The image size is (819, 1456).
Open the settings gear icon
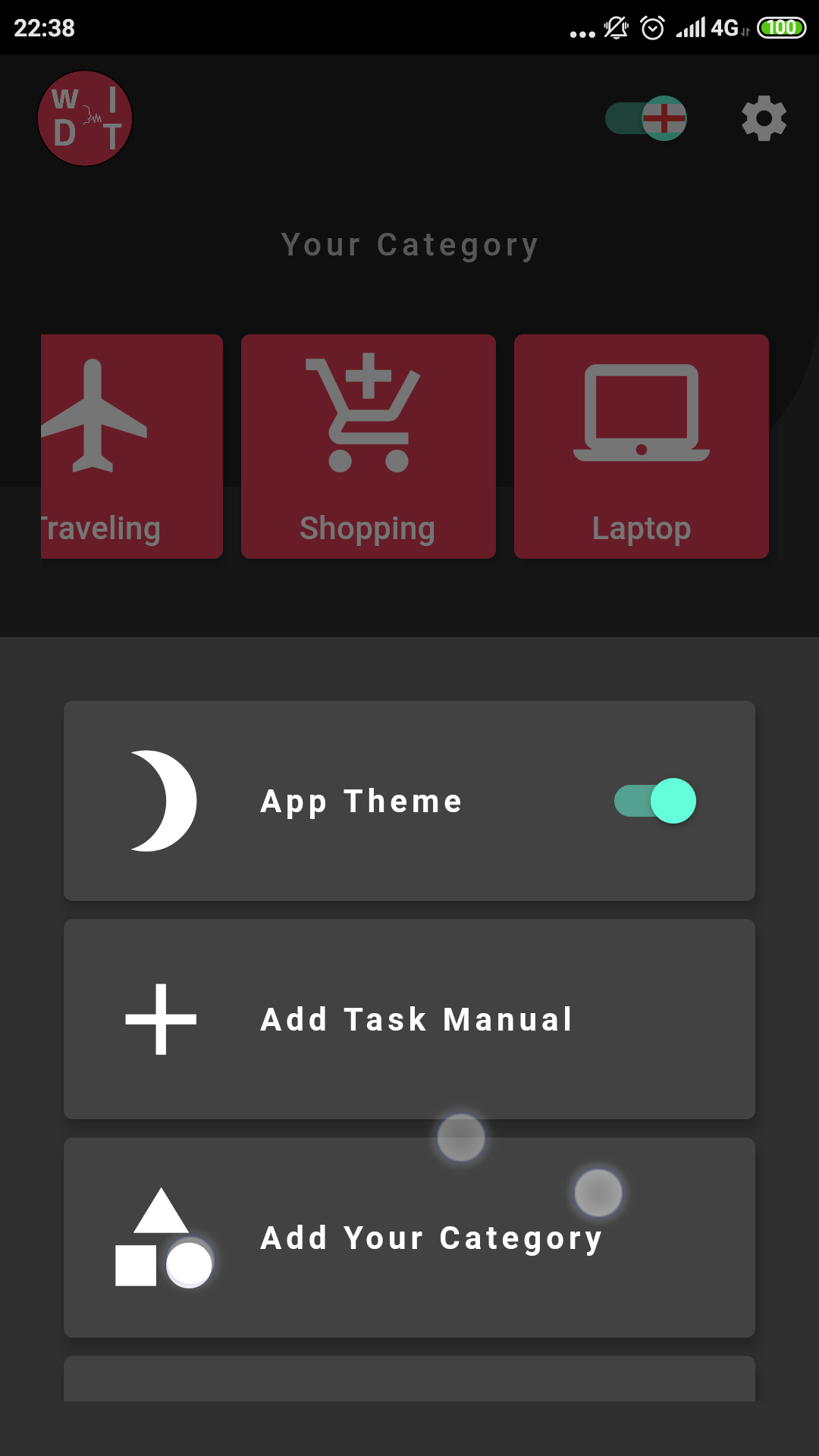pyautogui.click(x=764, y=118)
